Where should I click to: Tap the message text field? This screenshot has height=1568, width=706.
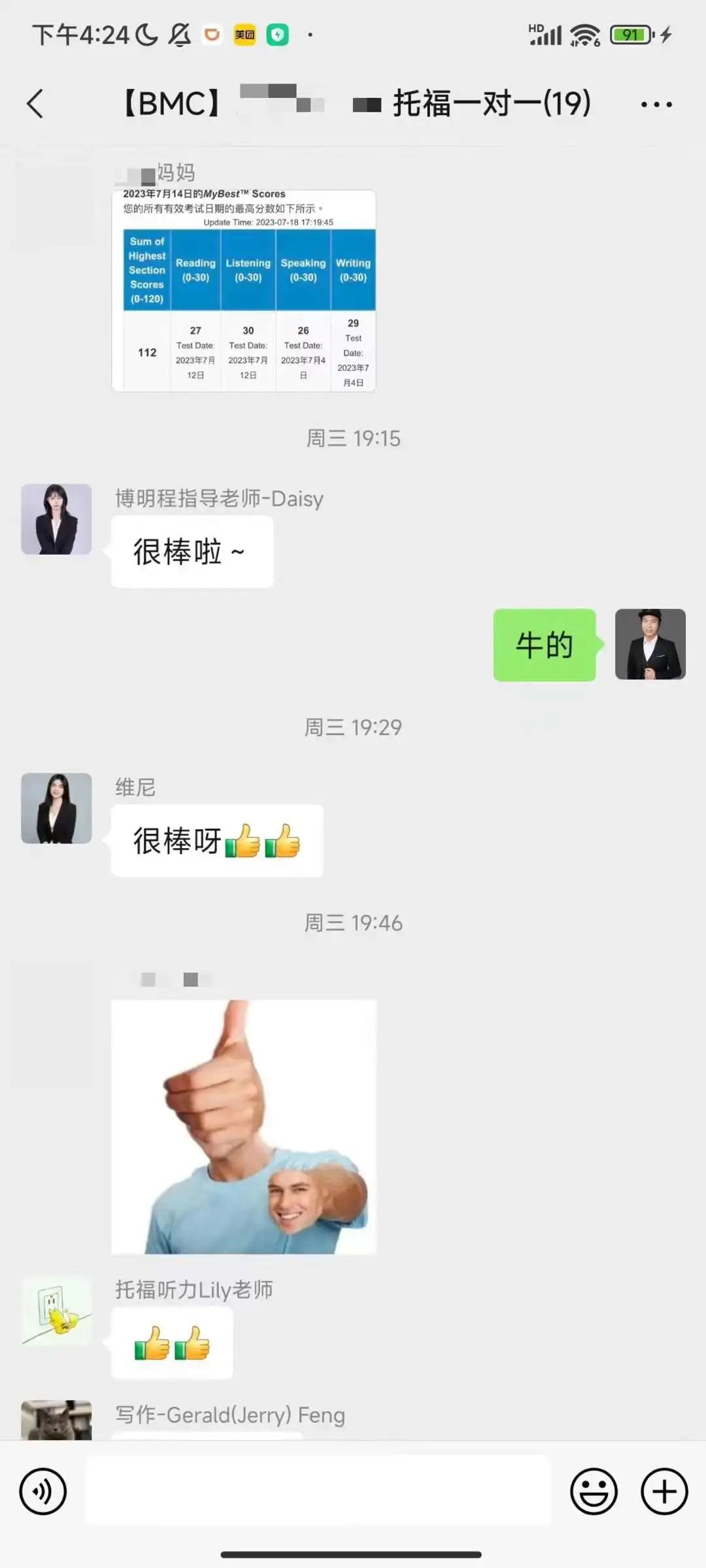[x=318, y=1492]
